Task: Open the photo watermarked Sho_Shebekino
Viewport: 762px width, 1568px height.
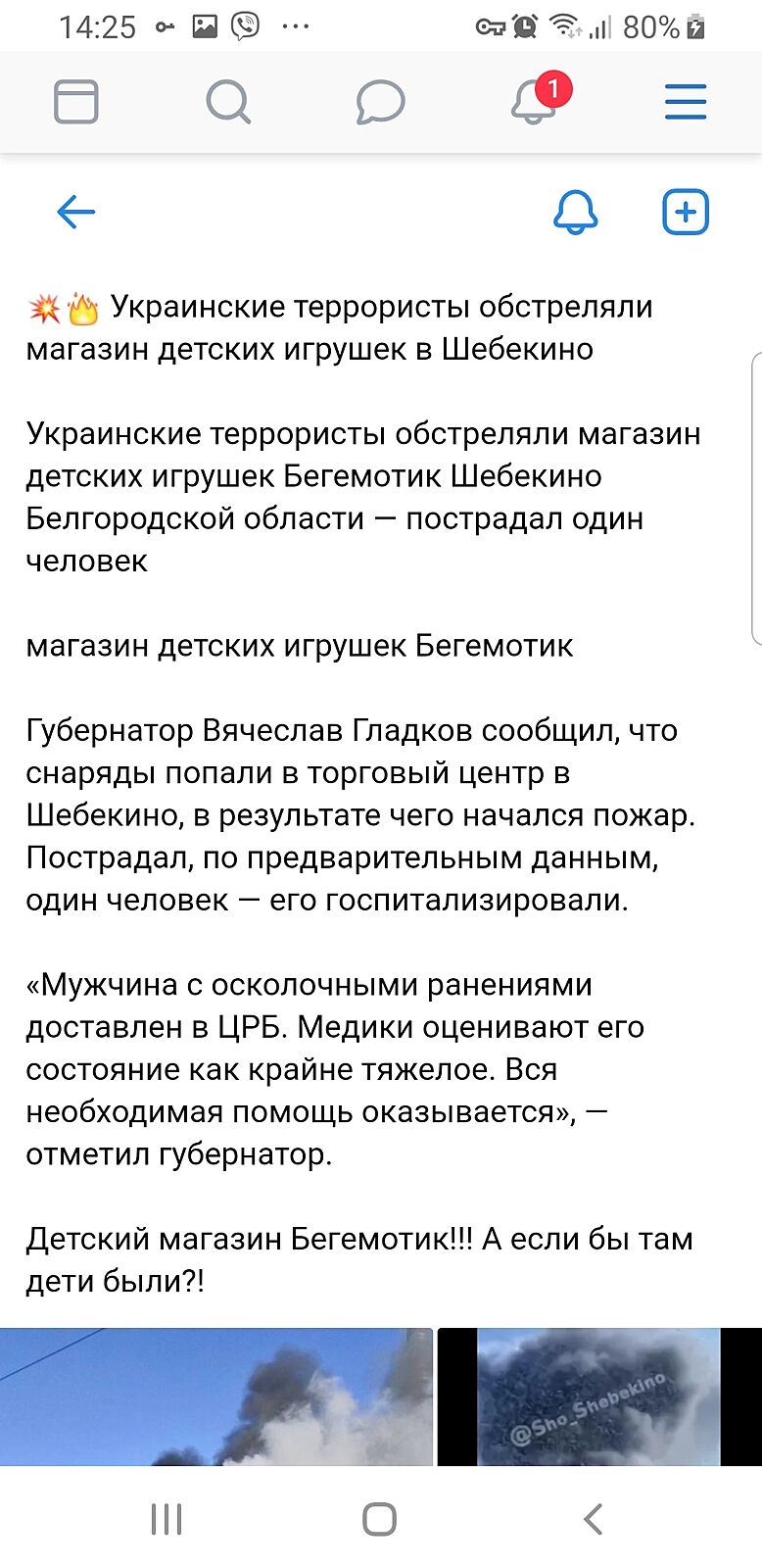Action: (598, 1396)
